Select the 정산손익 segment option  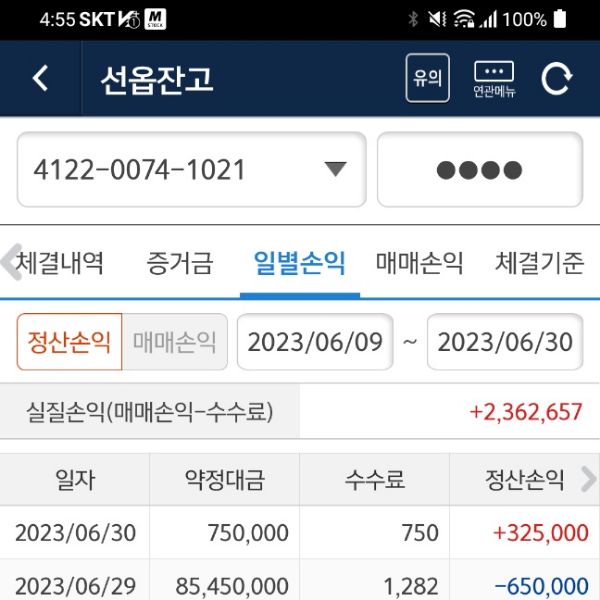[x=69, y=342]
